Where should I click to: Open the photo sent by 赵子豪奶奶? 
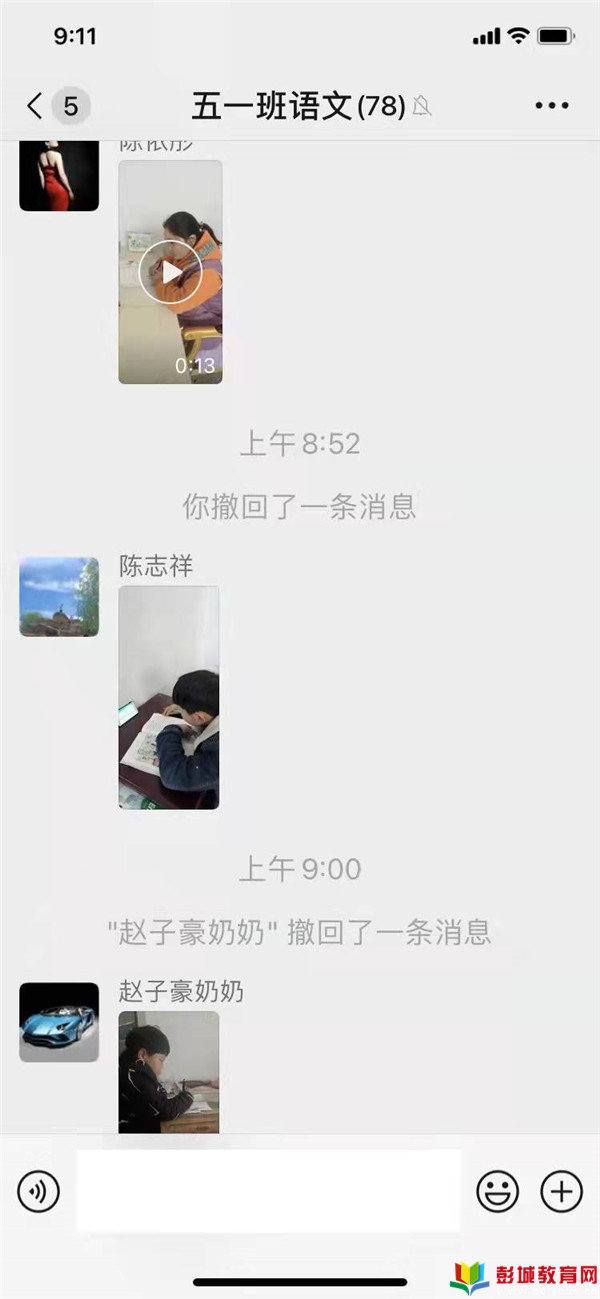point(169,1071)
